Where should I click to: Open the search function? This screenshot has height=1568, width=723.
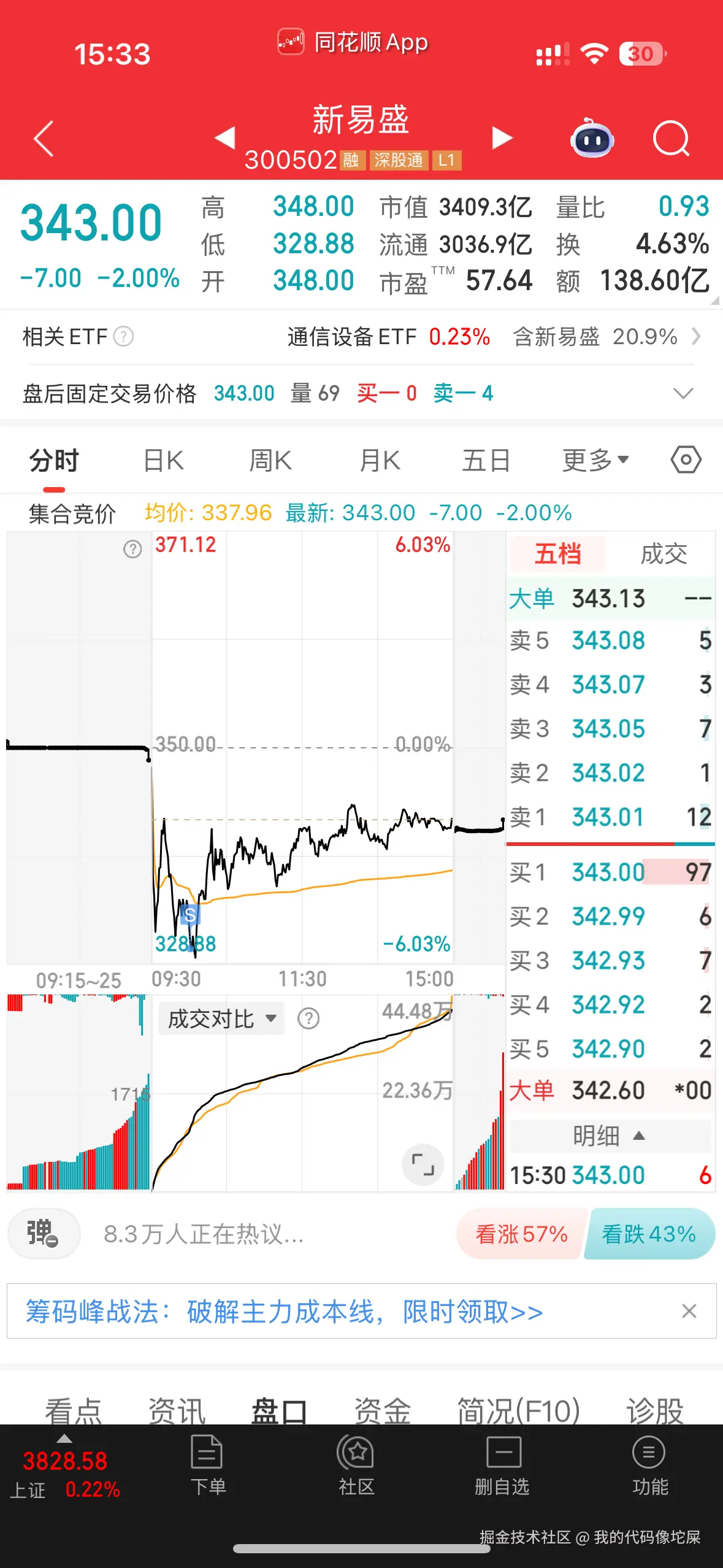[671, 139]
